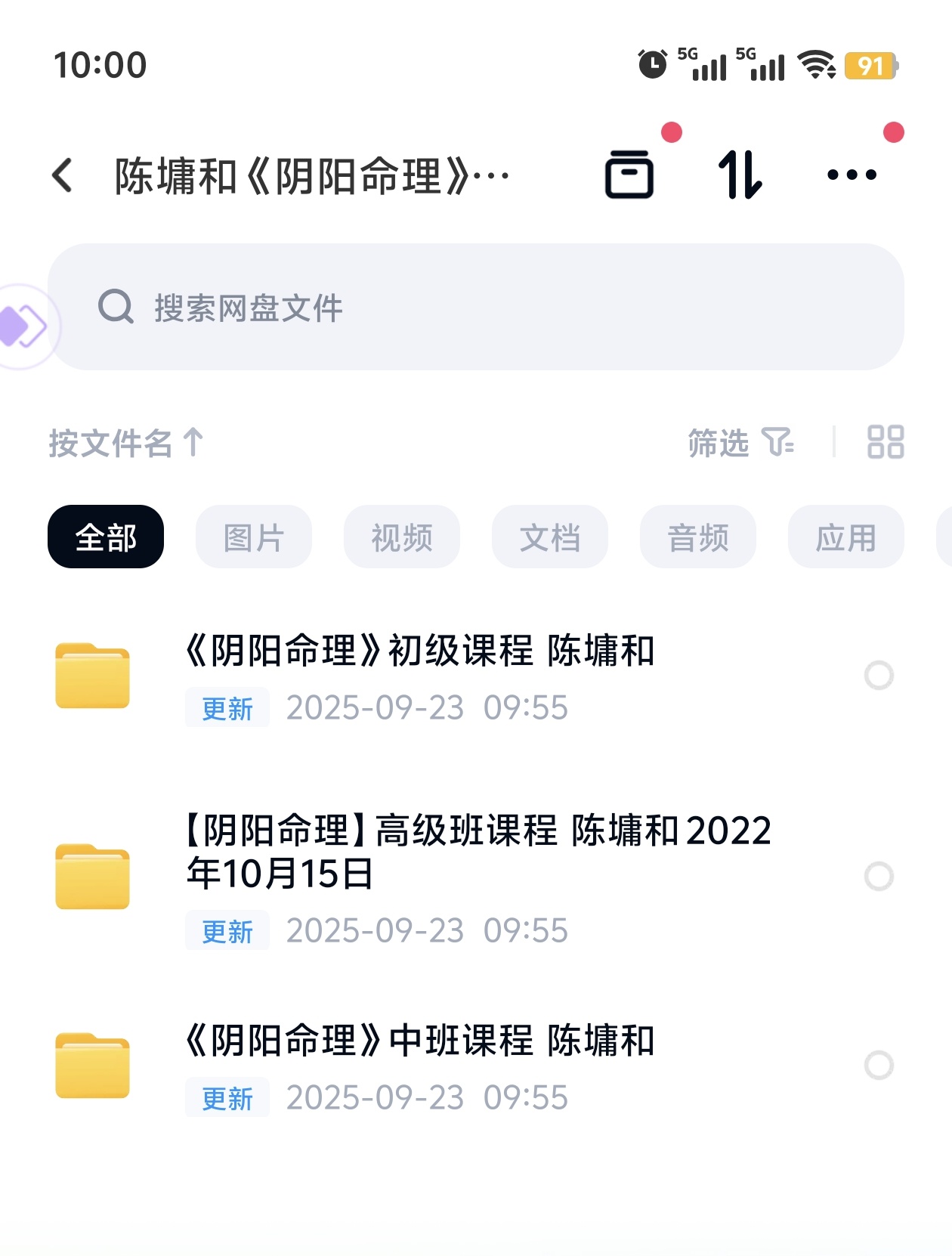Viewport: 952px width, 1256px height.
Task: Show only 文档 files
Action: [x=550, y=537]
